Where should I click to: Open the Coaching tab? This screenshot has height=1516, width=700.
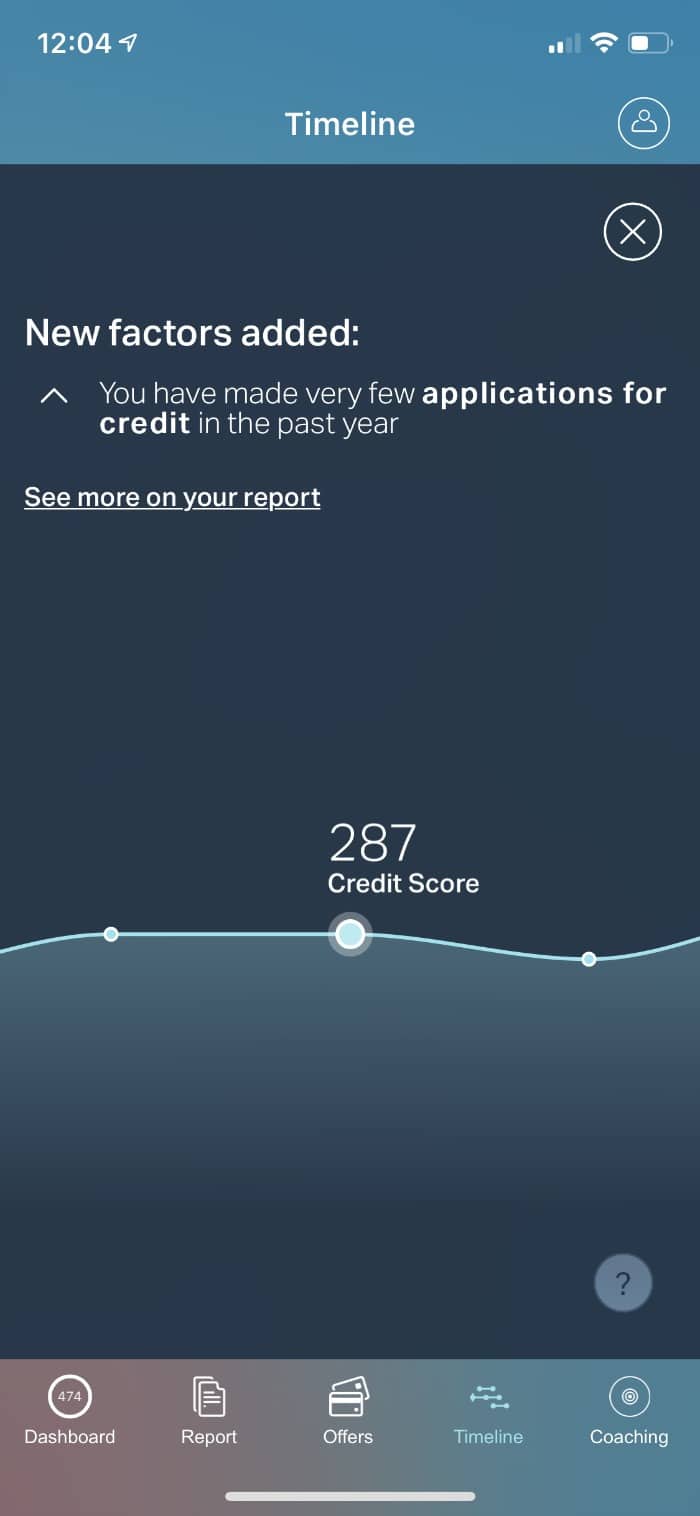pyautogui.click(x=629, y=1411)
